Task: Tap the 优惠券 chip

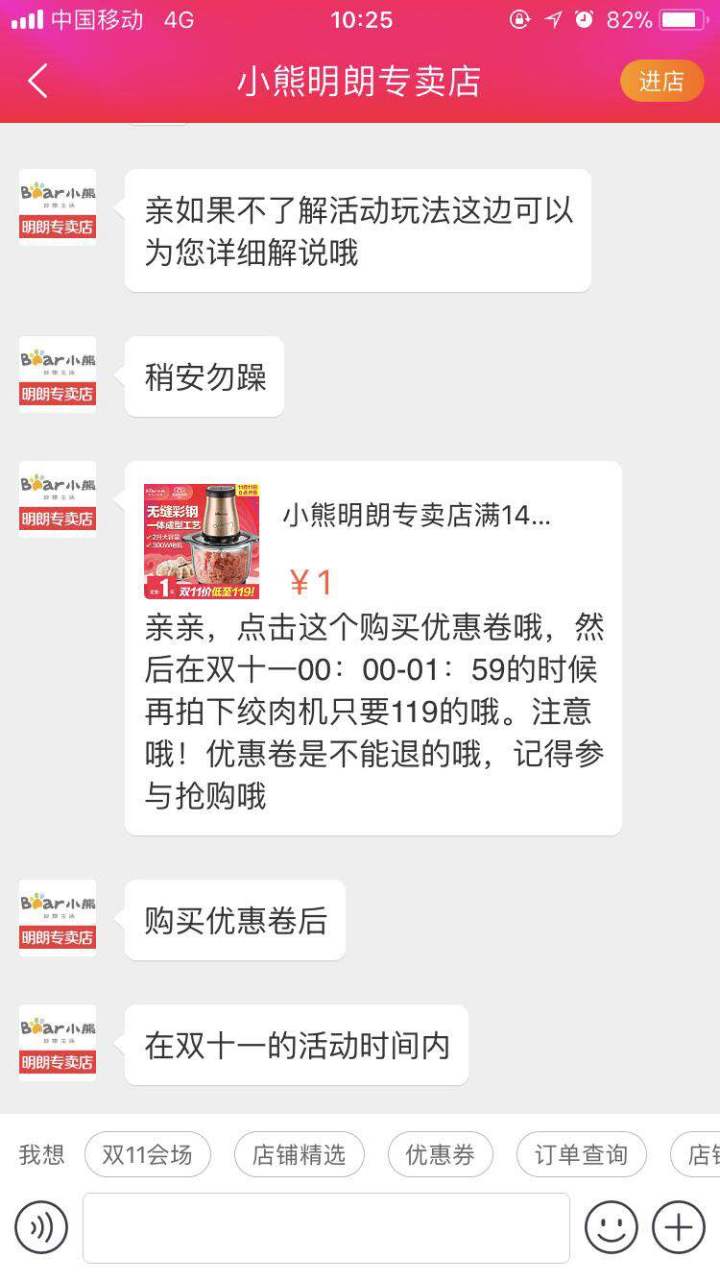Action: click(440, 1155)
